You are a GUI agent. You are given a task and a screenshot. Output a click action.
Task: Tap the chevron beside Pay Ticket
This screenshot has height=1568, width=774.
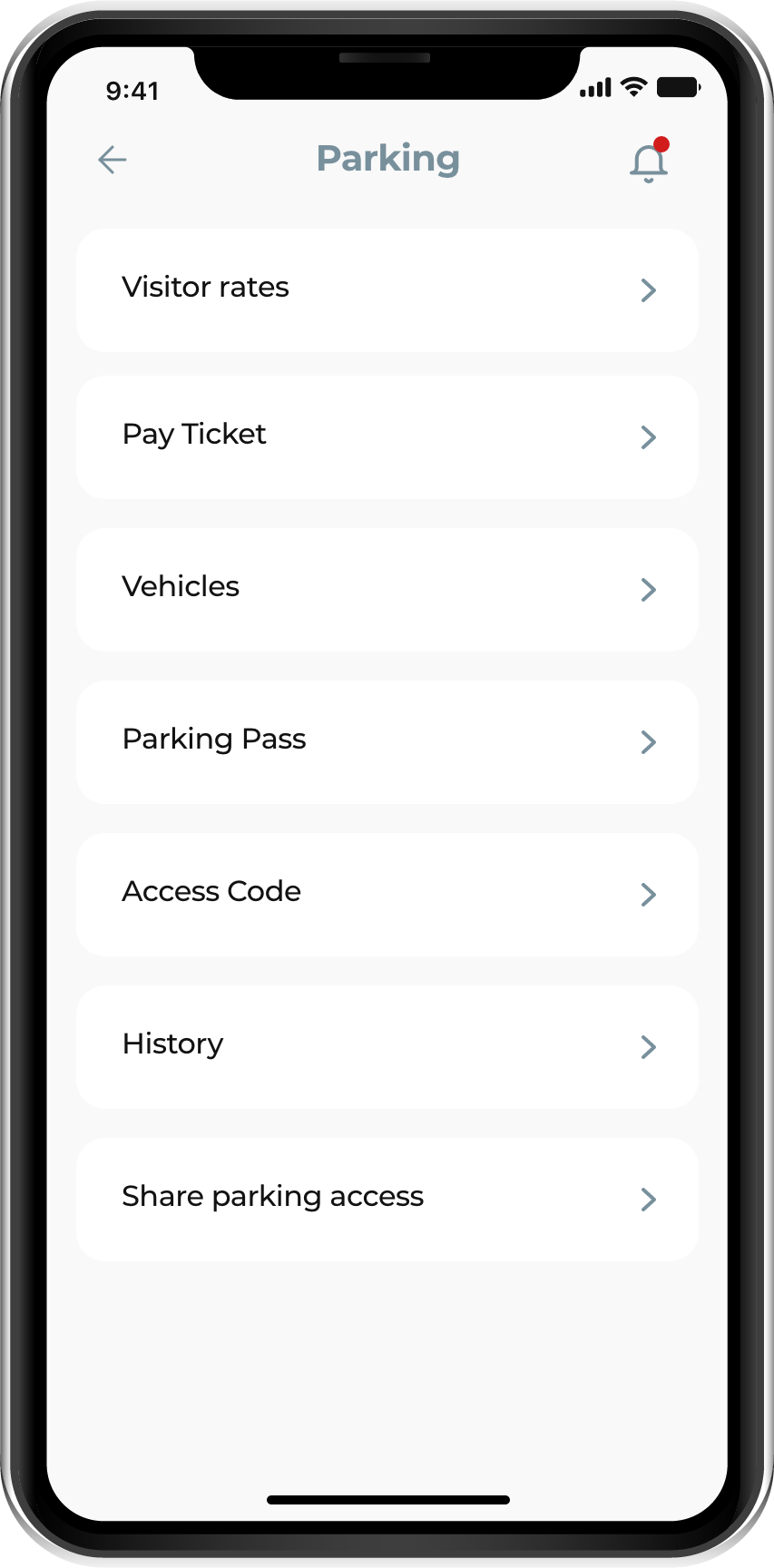(649, 437)
